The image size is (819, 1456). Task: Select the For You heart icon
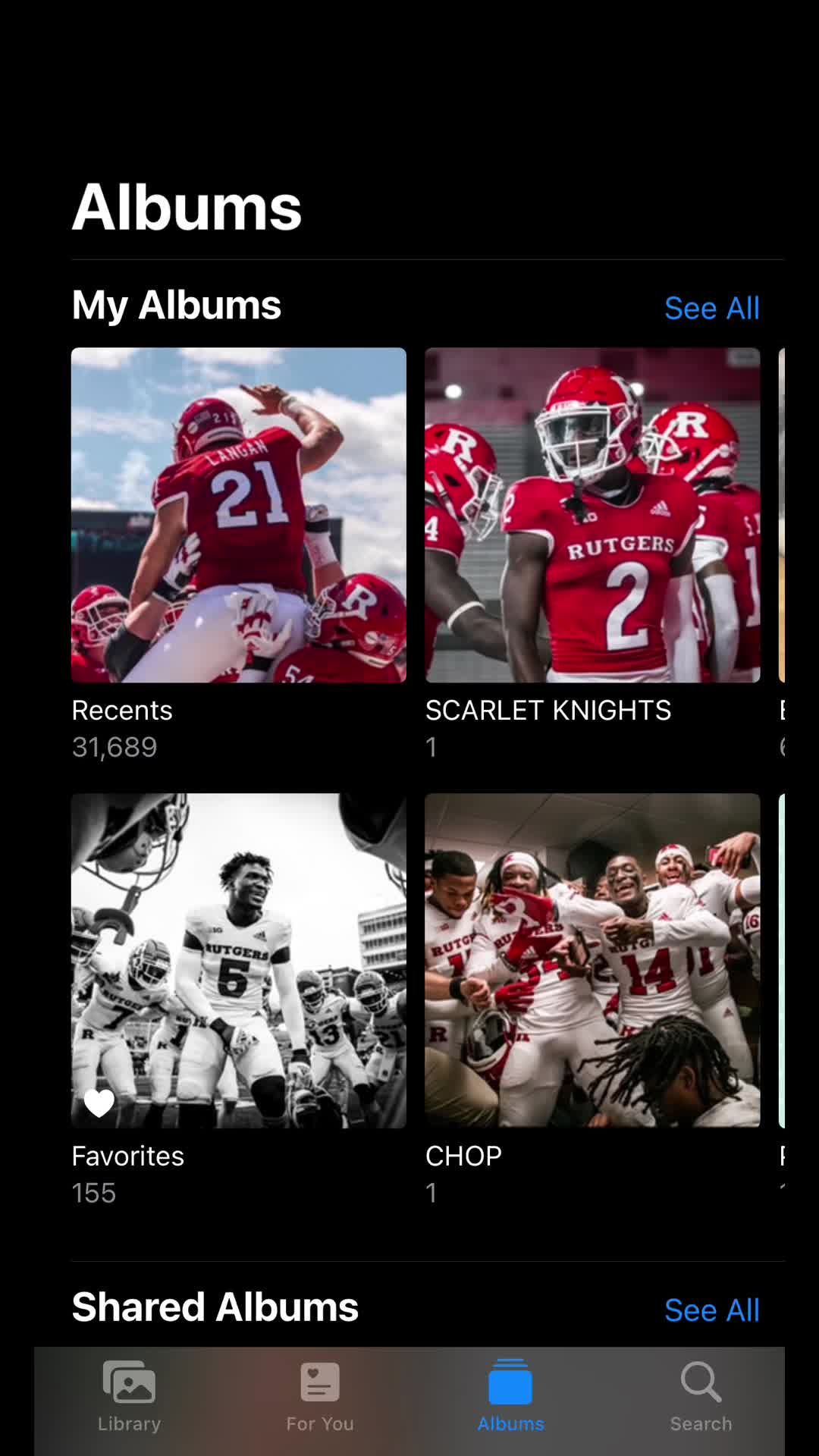pos(319,1382)
